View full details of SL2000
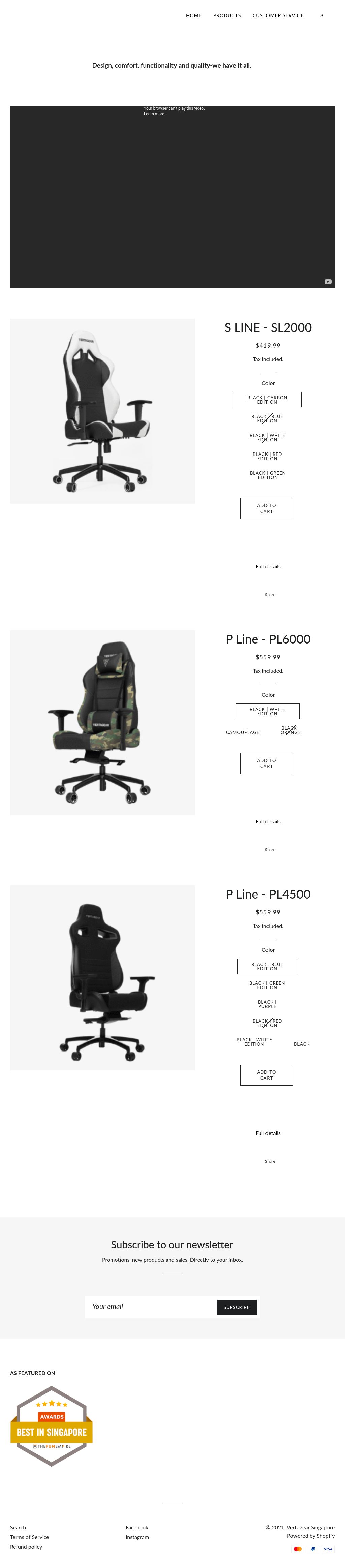The image size is (345, 1568). point(268,567)
